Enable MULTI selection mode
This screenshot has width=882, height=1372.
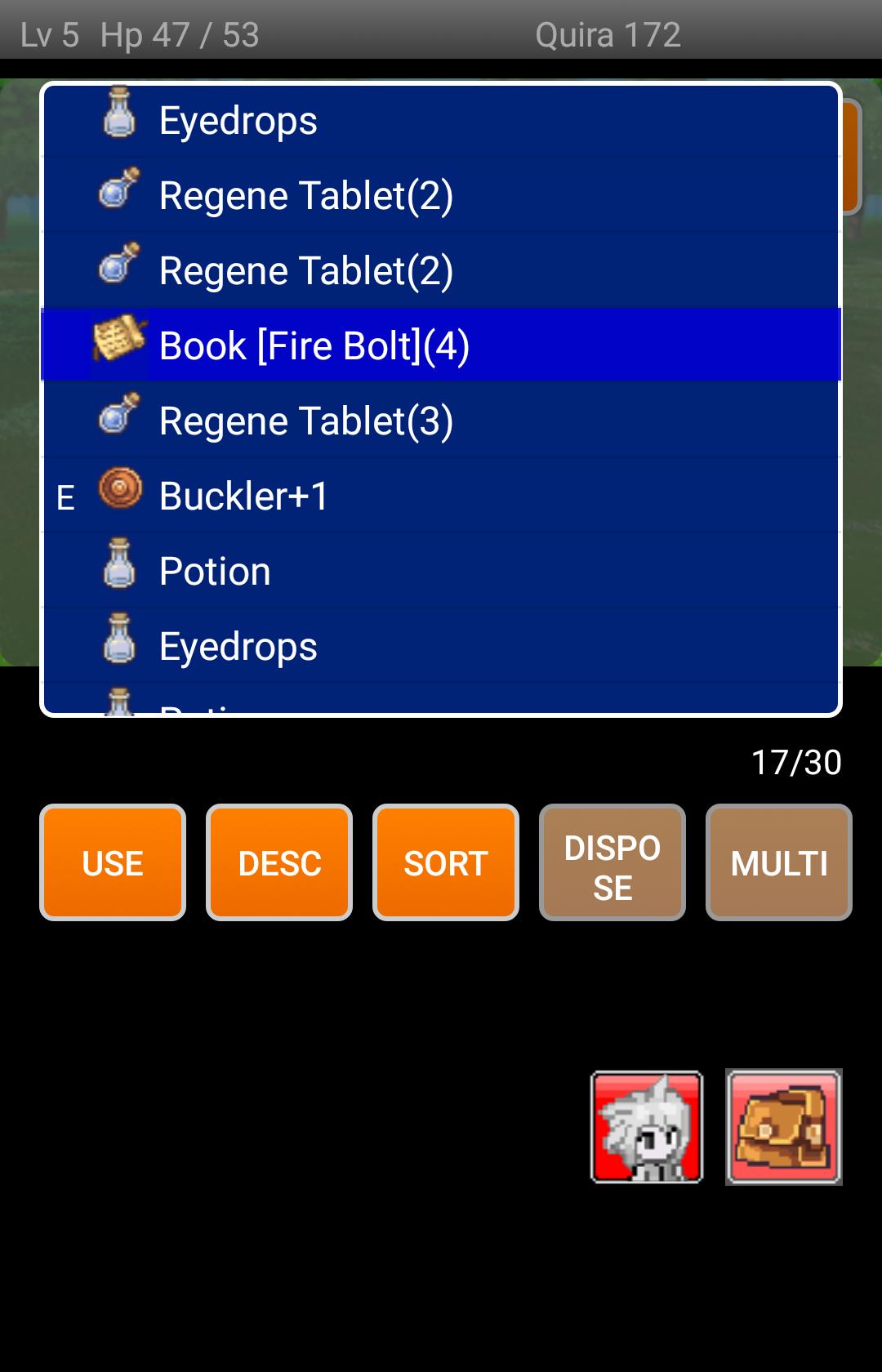pos(779,862)
